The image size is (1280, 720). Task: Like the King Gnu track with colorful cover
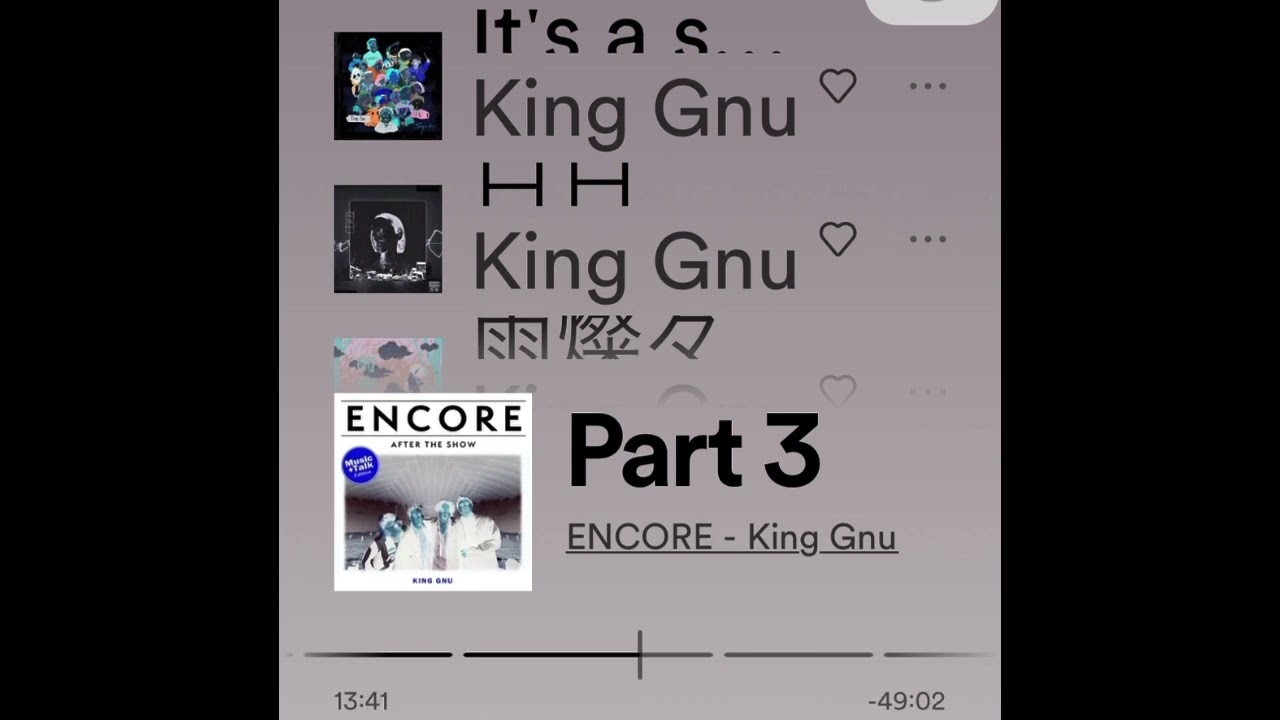838,87
